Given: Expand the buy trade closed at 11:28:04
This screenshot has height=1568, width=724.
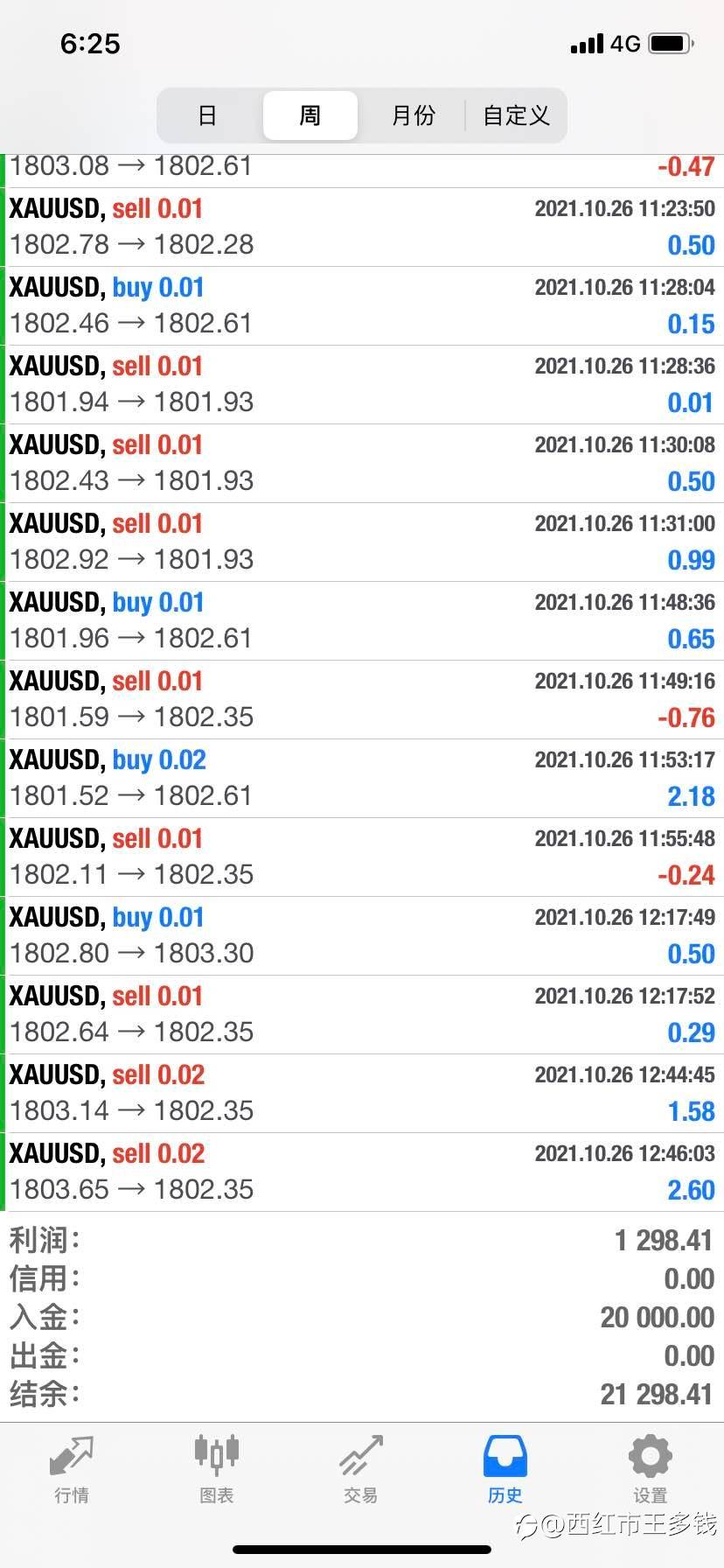Looking at the screenshot, I should (x=362, y=306).
